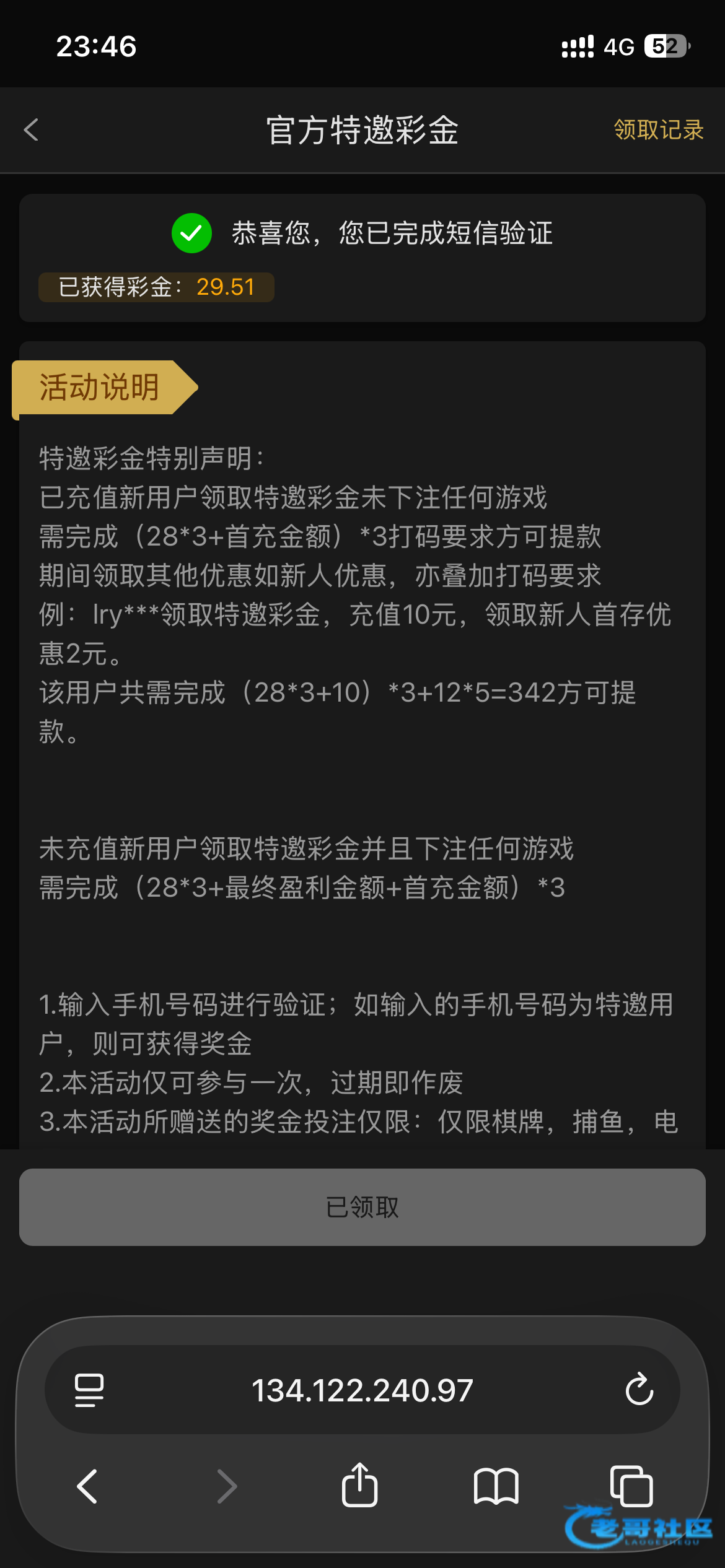Screen dimensions: 725x1568
Task: Open 领取记录 claim records
Action: point(658,130)
